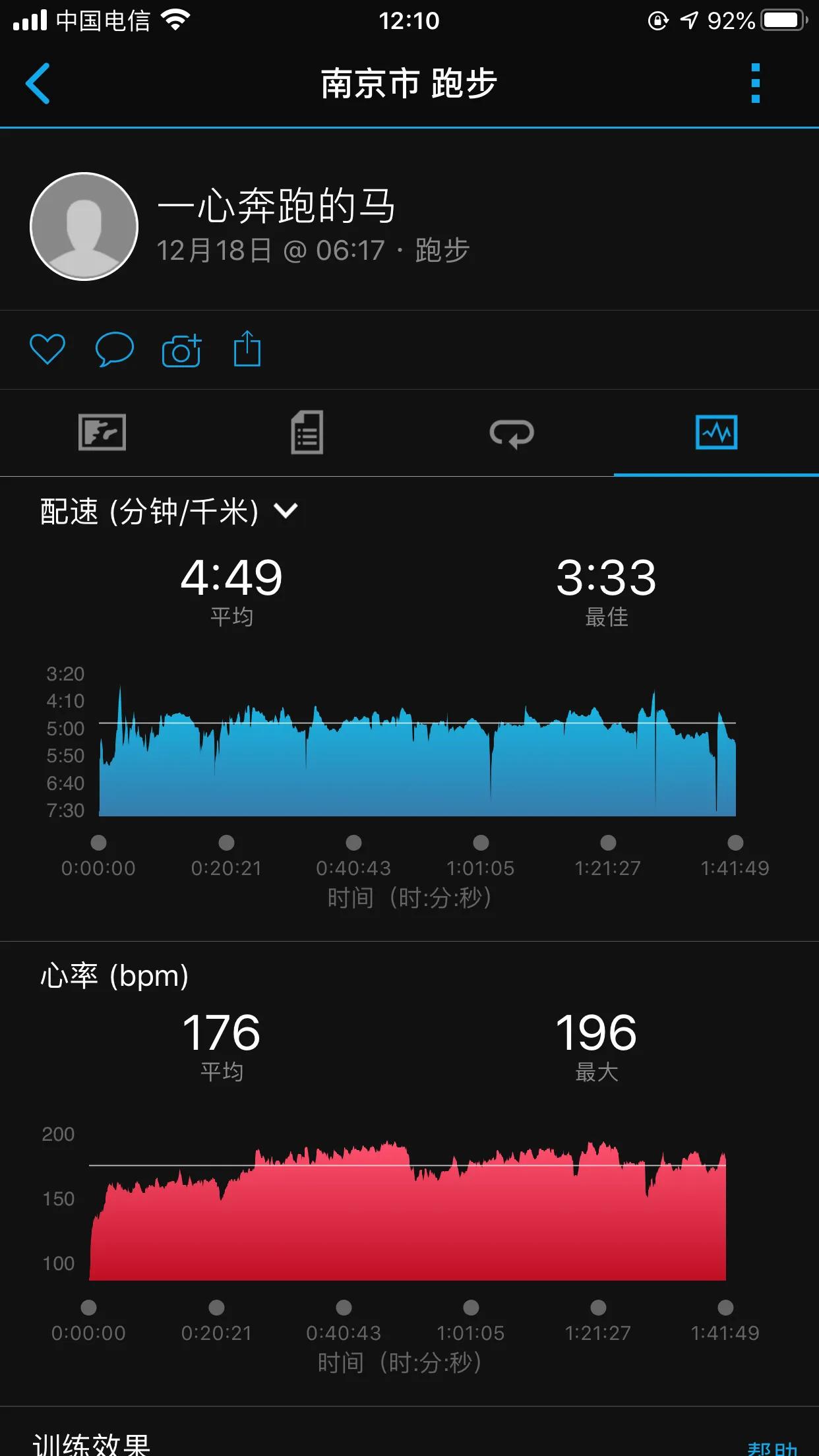Viewport: 819px width, 1456px height.
Task: Open the activity details list icon
Action: (x=307, y=433)
